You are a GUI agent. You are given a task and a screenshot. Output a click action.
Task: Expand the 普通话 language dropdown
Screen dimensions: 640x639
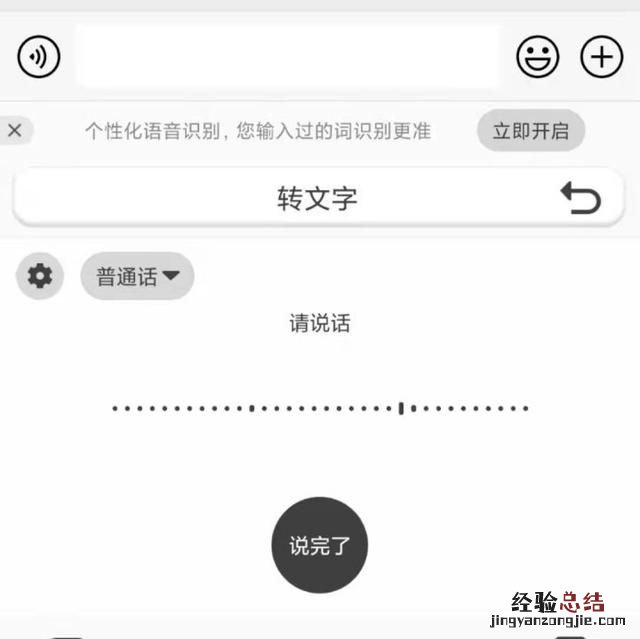tap(137, 277)
